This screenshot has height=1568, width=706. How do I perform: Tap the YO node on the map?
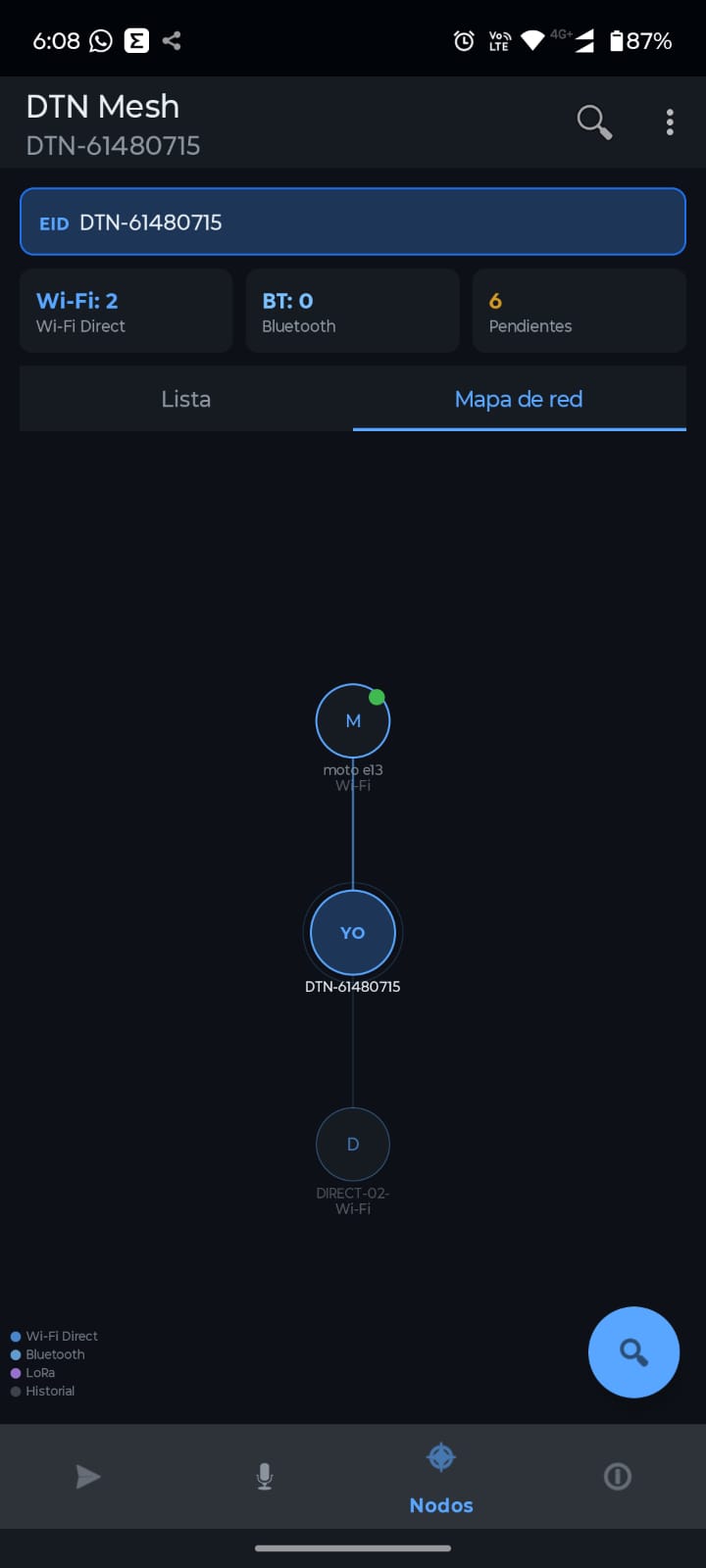pos(353,933)
